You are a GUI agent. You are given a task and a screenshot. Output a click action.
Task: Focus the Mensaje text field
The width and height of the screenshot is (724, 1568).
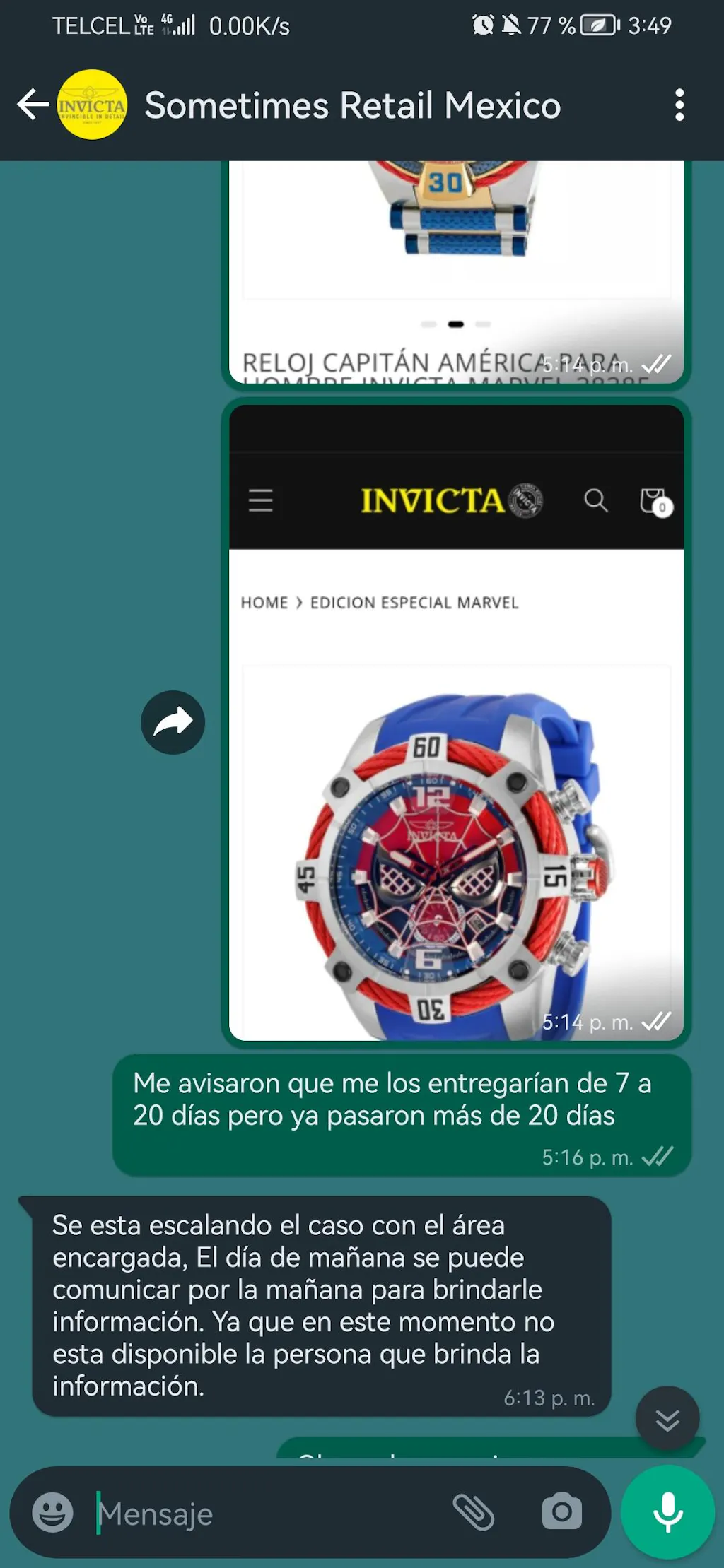(x=269, y=1513)
